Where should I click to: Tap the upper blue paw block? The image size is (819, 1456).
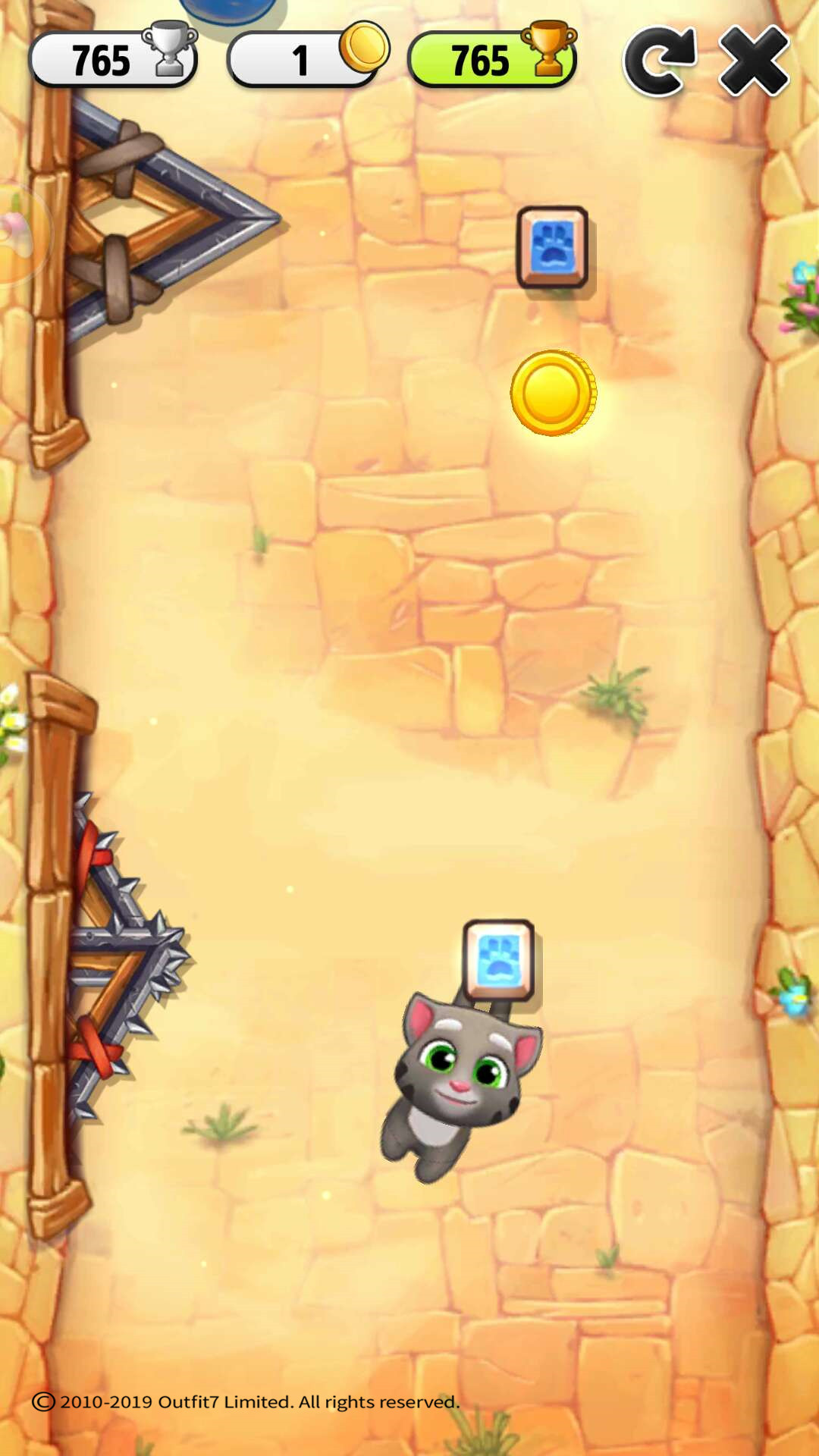(552, 247)
